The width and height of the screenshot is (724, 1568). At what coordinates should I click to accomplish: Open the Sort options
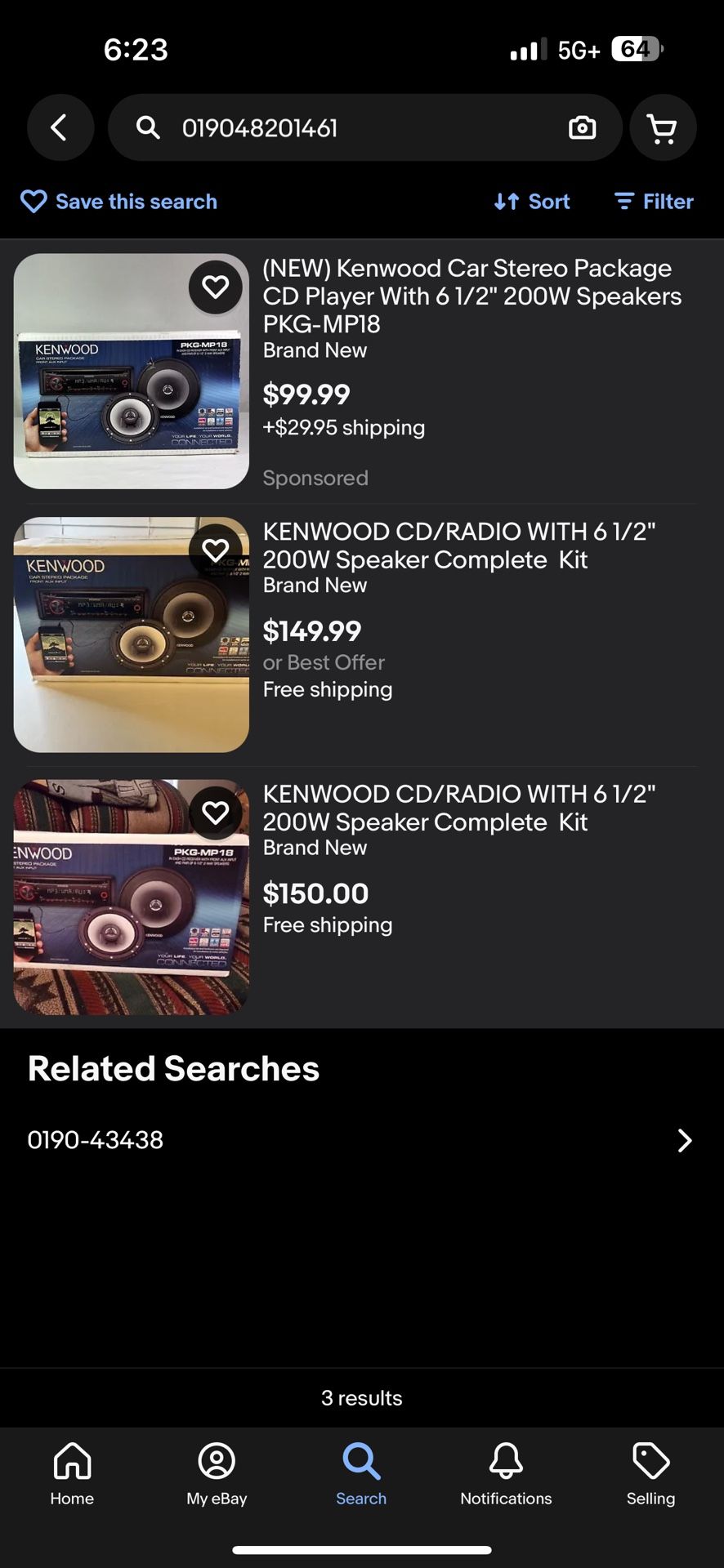coord(532,202)
